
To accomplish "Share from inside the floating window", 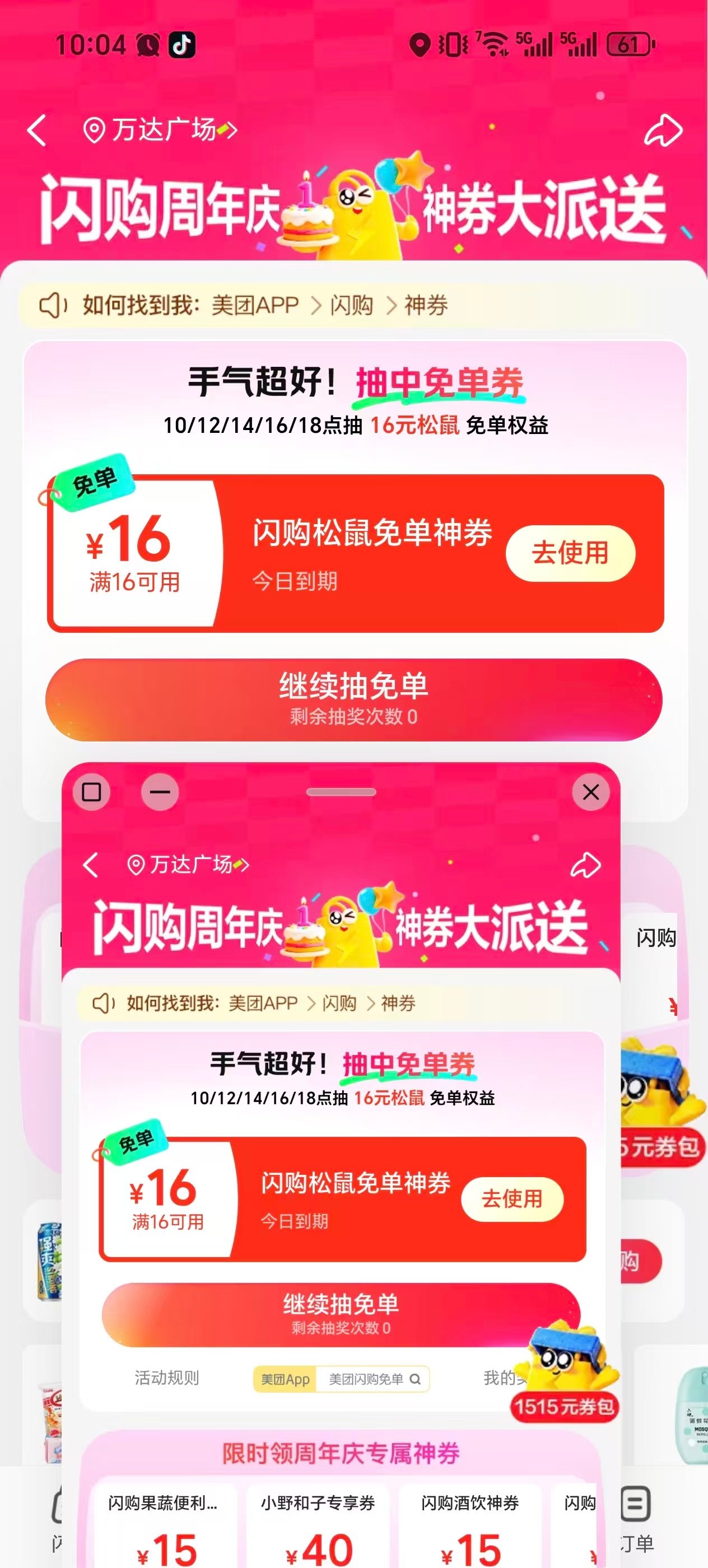I will coord(586,864).
